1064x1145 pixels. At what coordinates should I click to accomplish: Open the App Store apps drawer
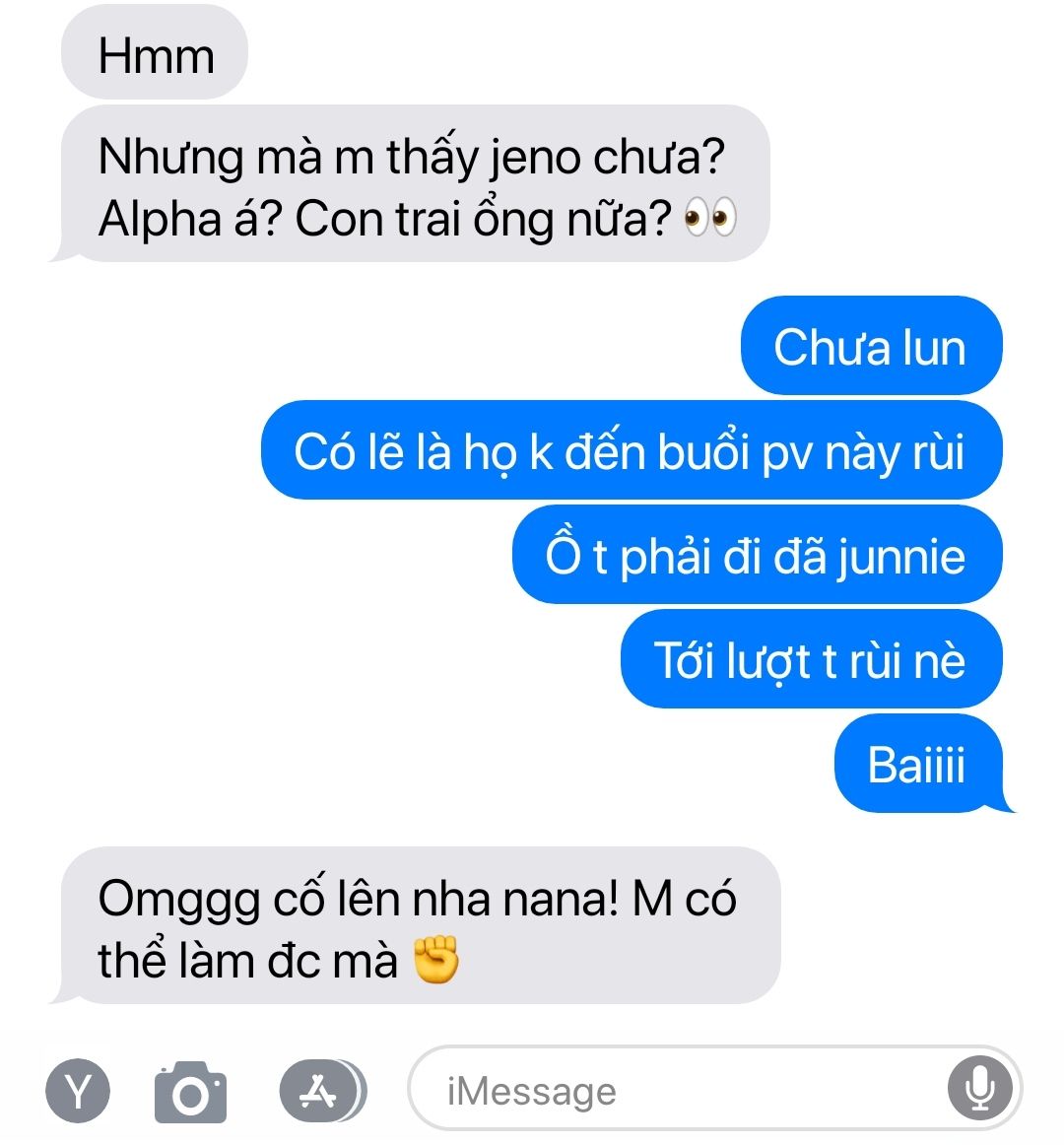point(320,1091)
